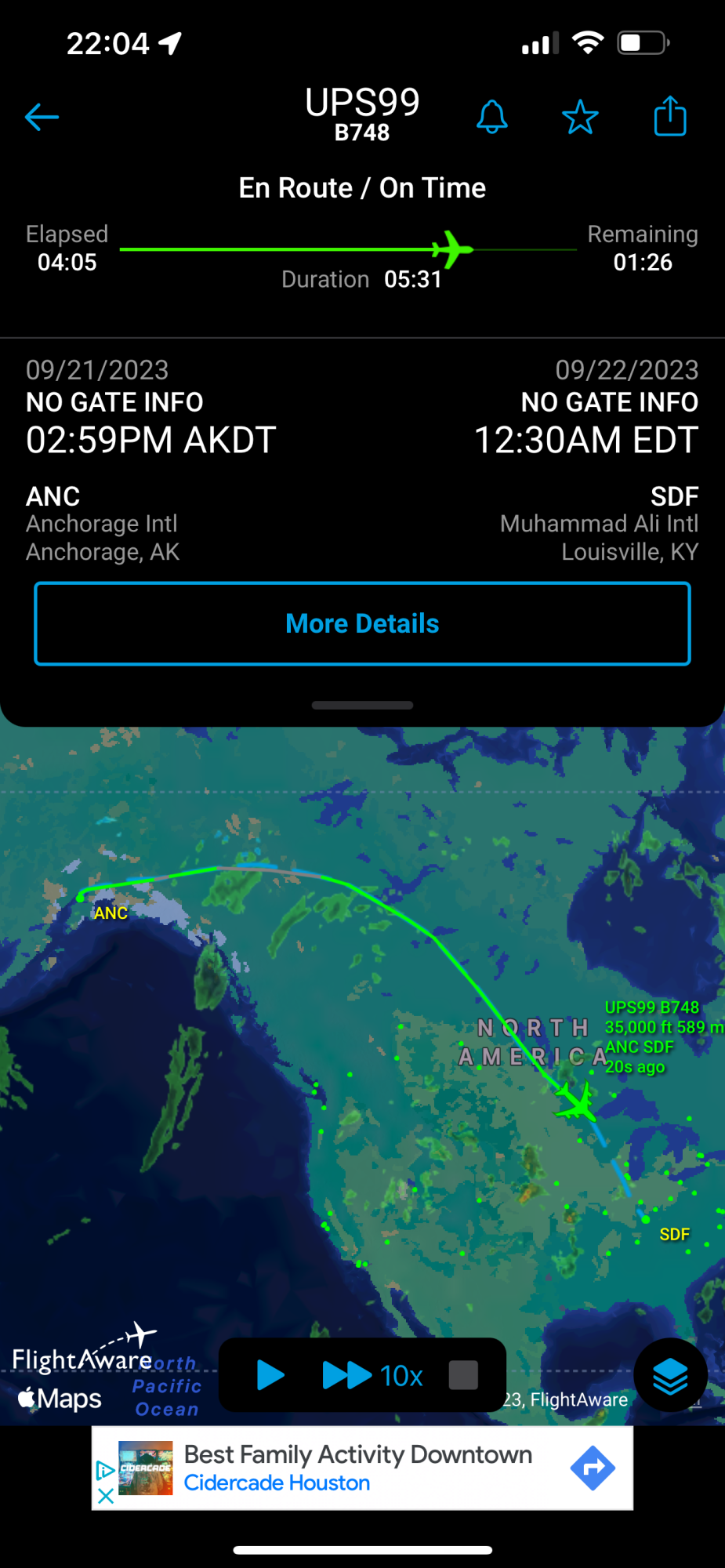Play the map replay animation

(x=270, y=1375)
